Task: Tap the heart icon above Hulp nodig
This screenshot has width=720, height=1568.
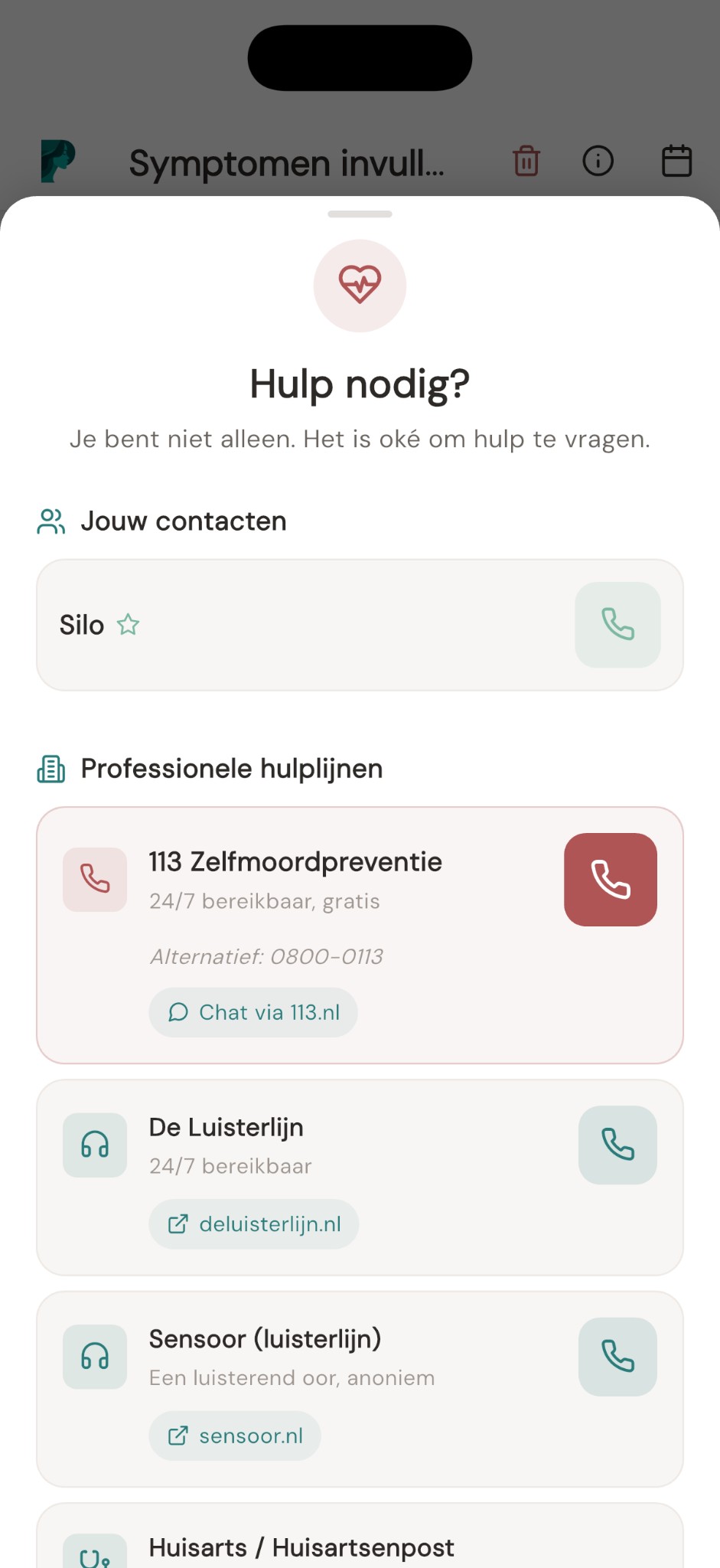Action: point(360,285)
